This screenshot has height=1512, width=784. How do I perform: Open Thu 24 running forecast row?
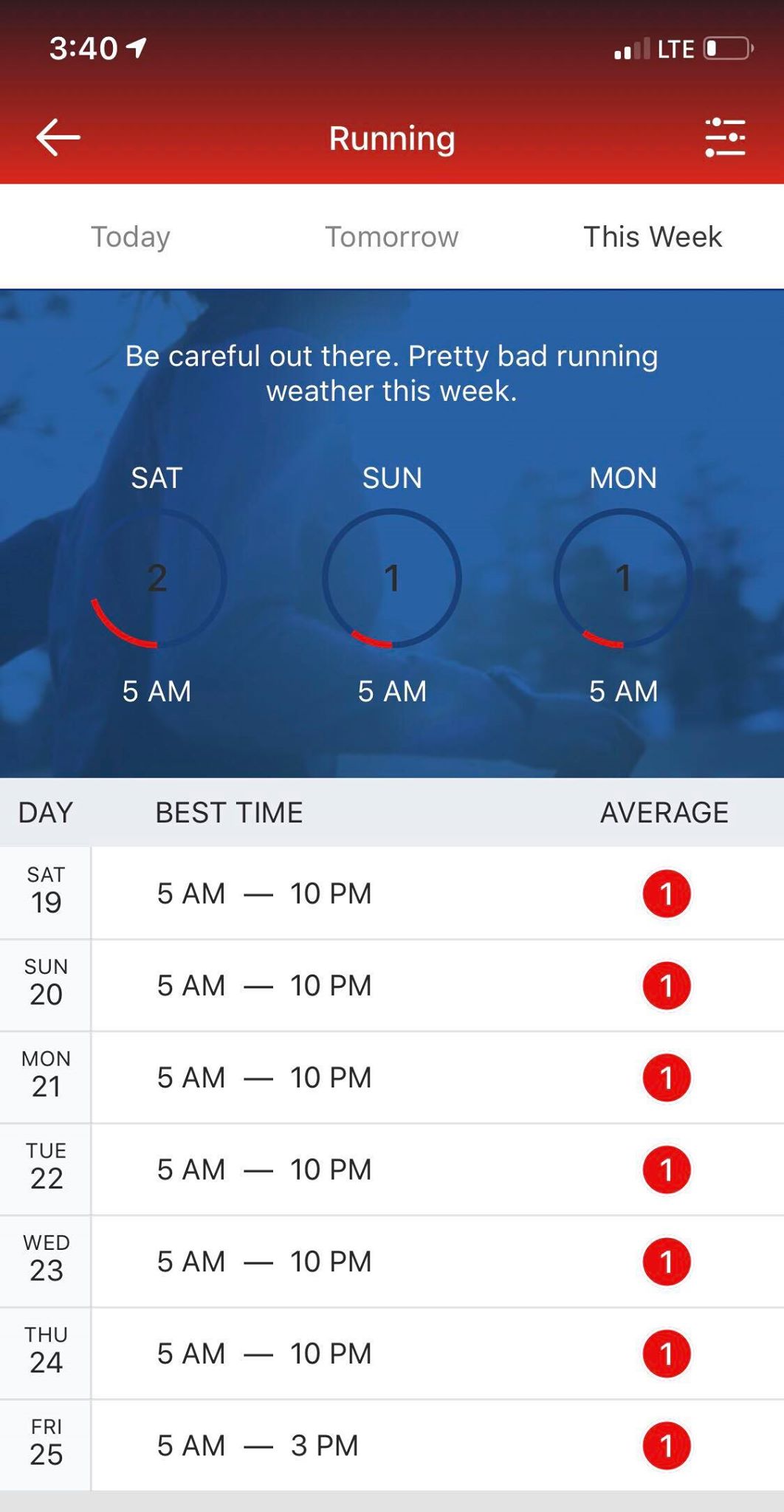tap(392, 1353)
